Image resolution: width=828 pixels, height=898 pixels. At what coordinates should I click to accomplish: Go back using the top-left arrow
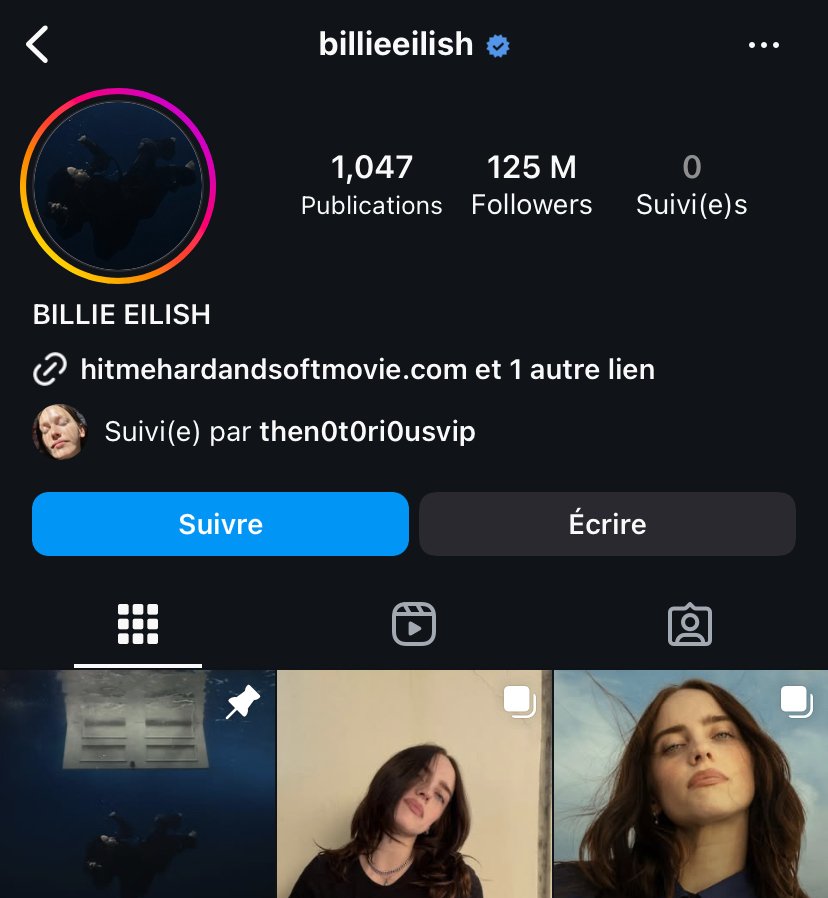38,45
